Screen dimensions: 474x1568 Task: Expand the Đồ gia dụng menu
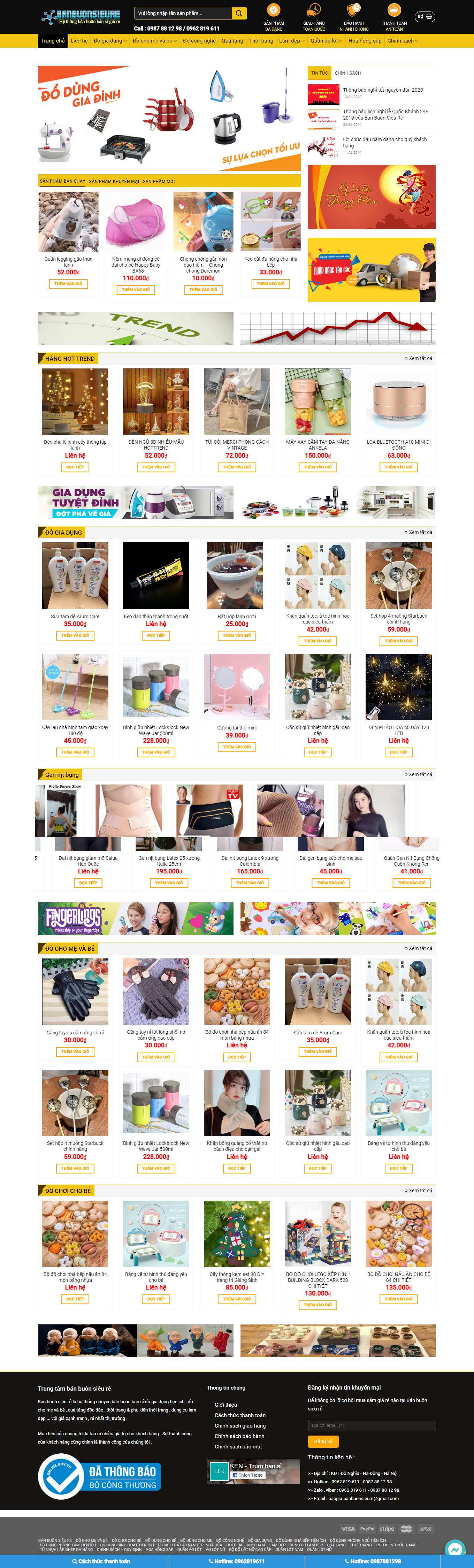point(110,41)
